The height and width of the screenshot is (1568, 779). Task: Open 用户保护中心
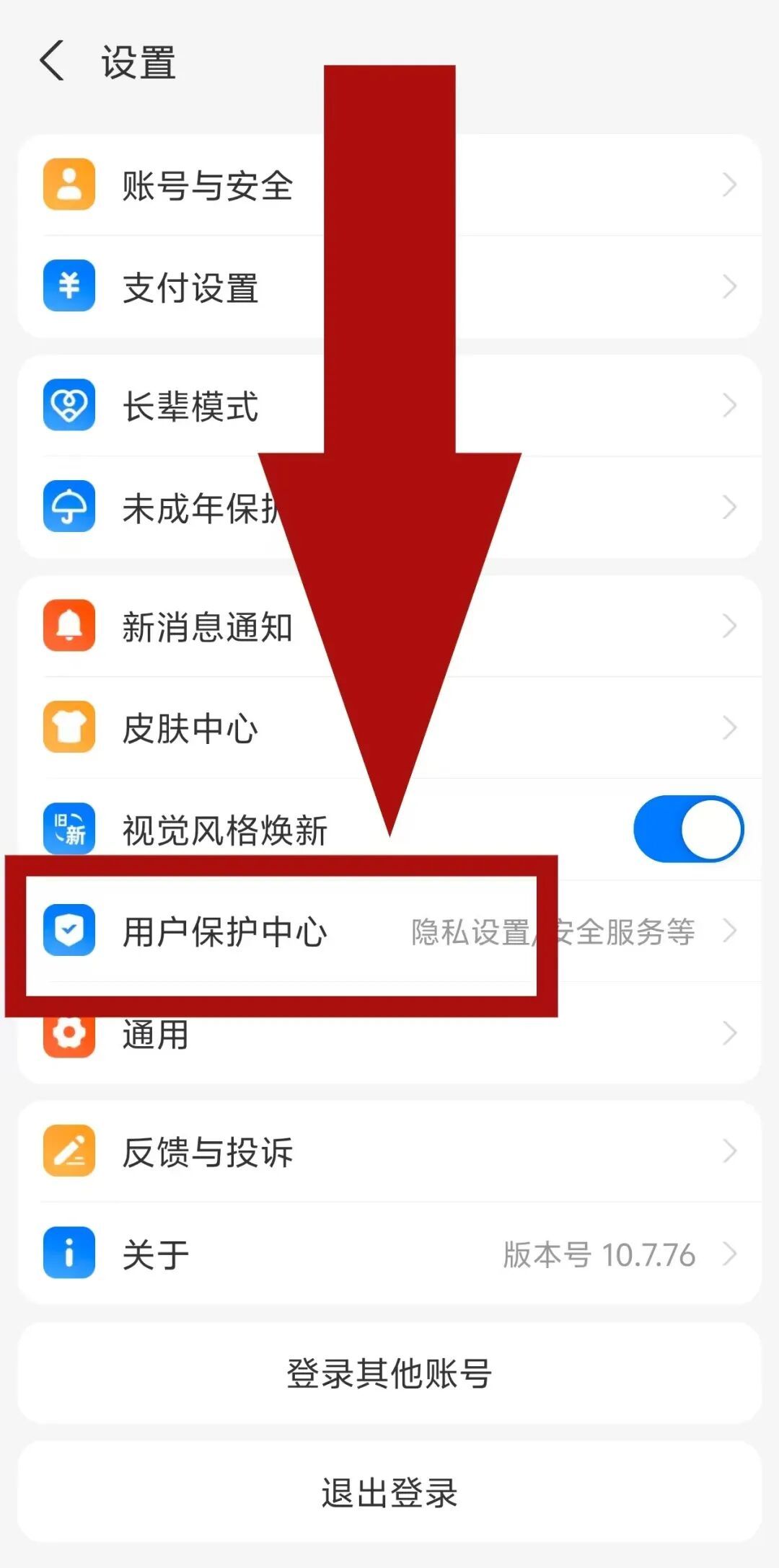pos(225,931)
